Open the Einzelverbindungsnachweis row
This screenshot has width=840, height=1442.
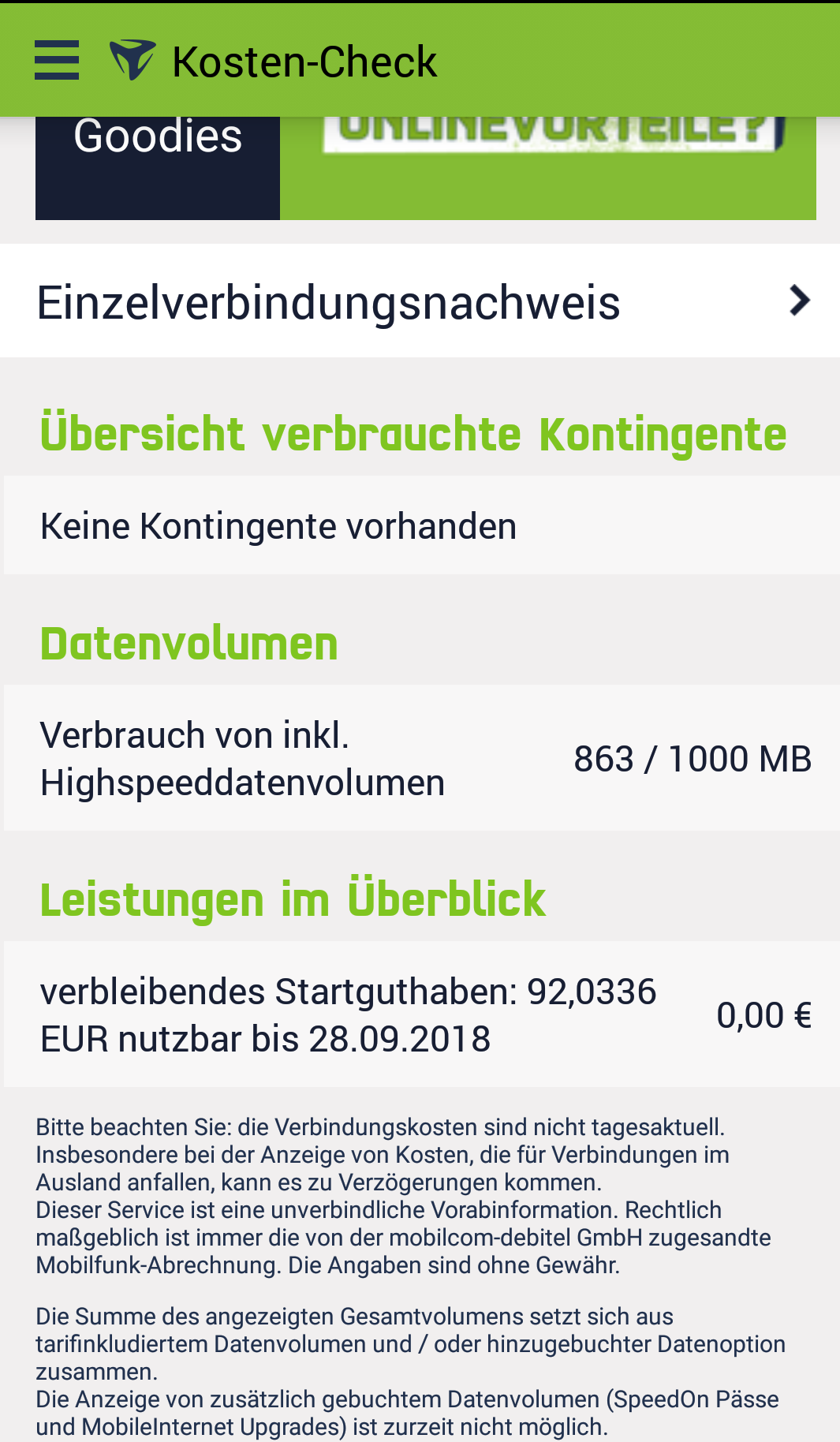pyautogui.click(x=420, y=301)
